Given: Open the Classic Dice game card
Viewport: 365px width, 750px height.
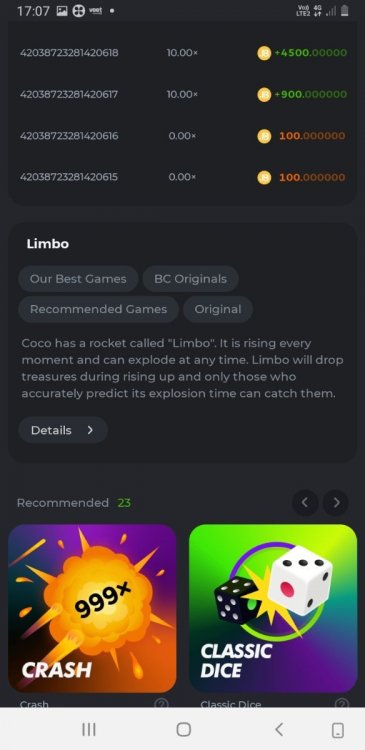Looking at the screenshot, I should coord(273,608).
